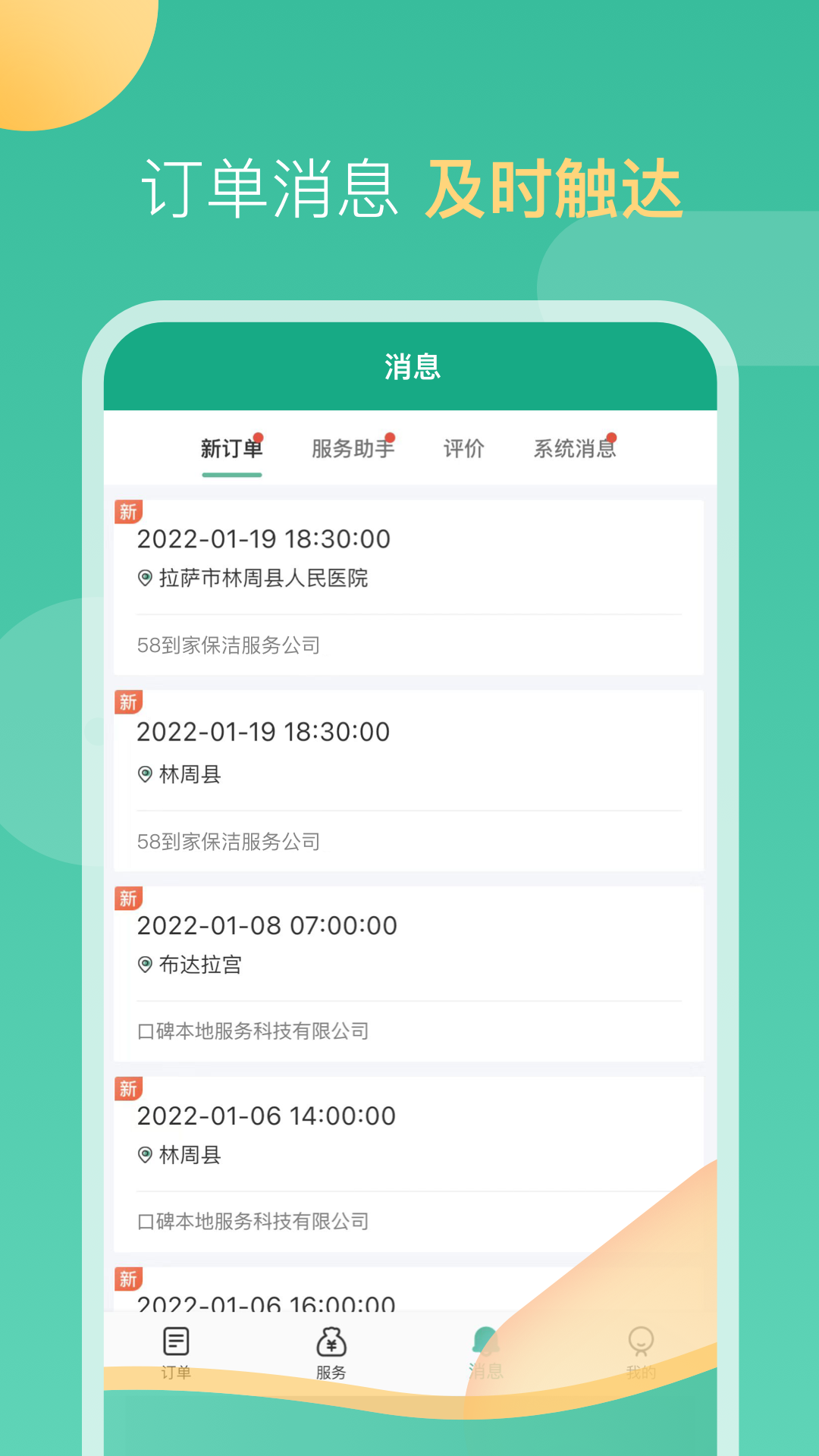Tap the location pin next to 布达拉宫
The height and width of the screenshot is (1456, 819).
click(145, 963)
